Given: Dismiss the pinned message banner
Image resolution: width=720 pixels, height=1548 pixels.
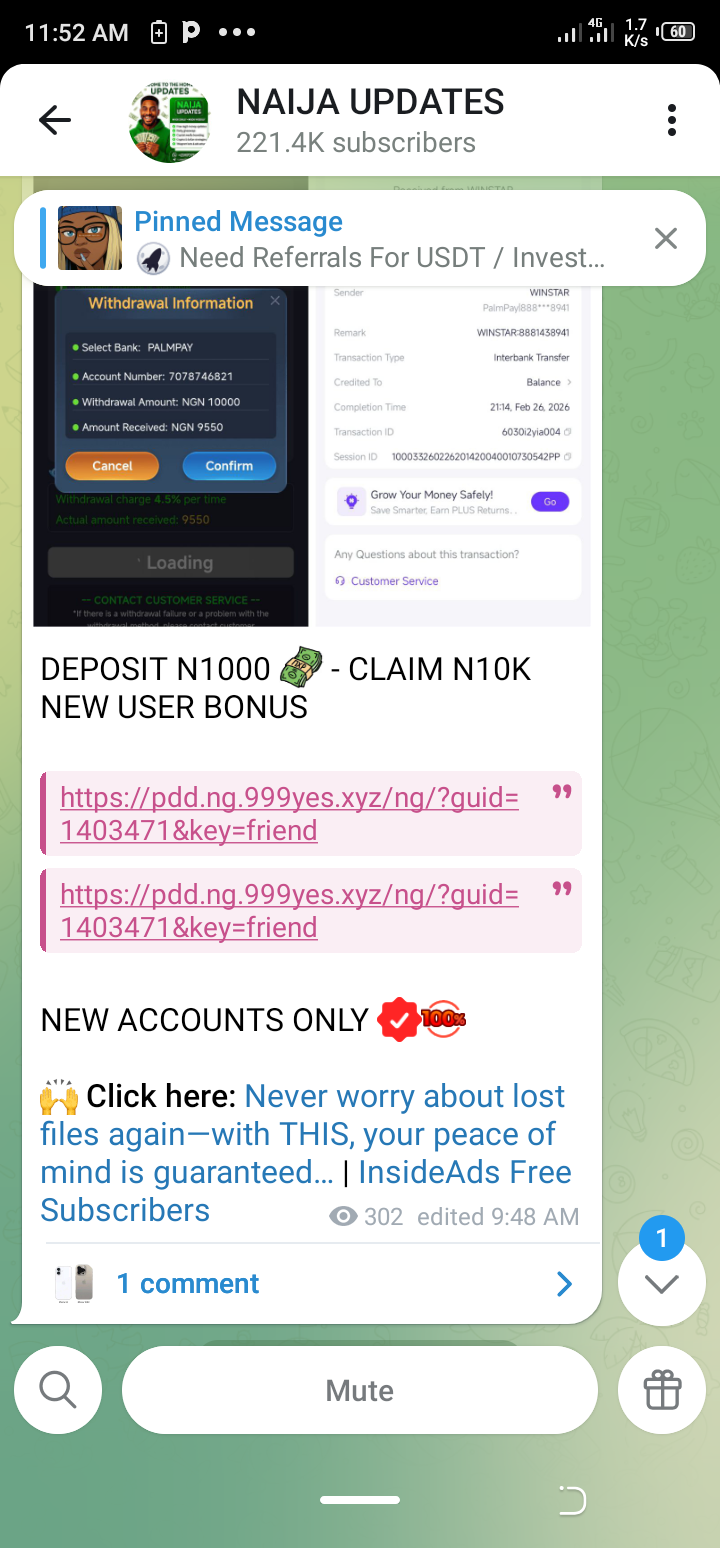Looking at the screenshot, I should click(x=666, y=238).
